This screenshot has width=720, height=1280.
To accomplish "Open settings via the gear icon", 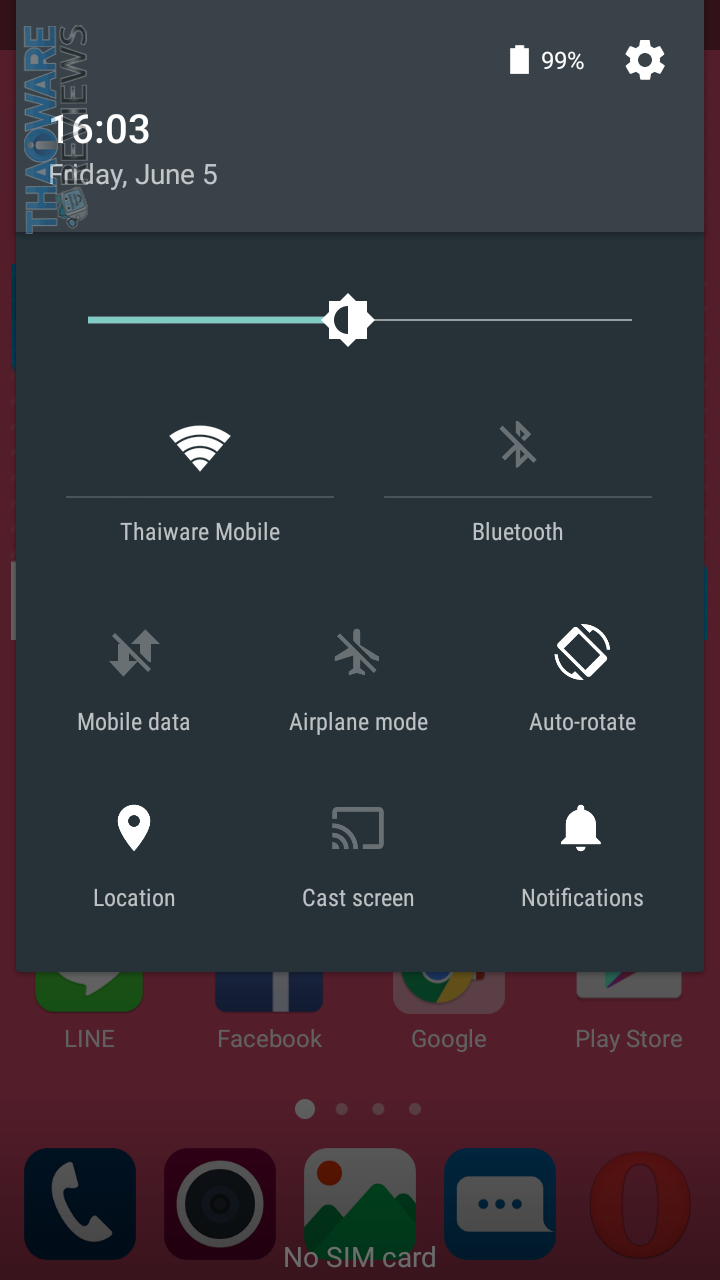I will pos(645,61).
